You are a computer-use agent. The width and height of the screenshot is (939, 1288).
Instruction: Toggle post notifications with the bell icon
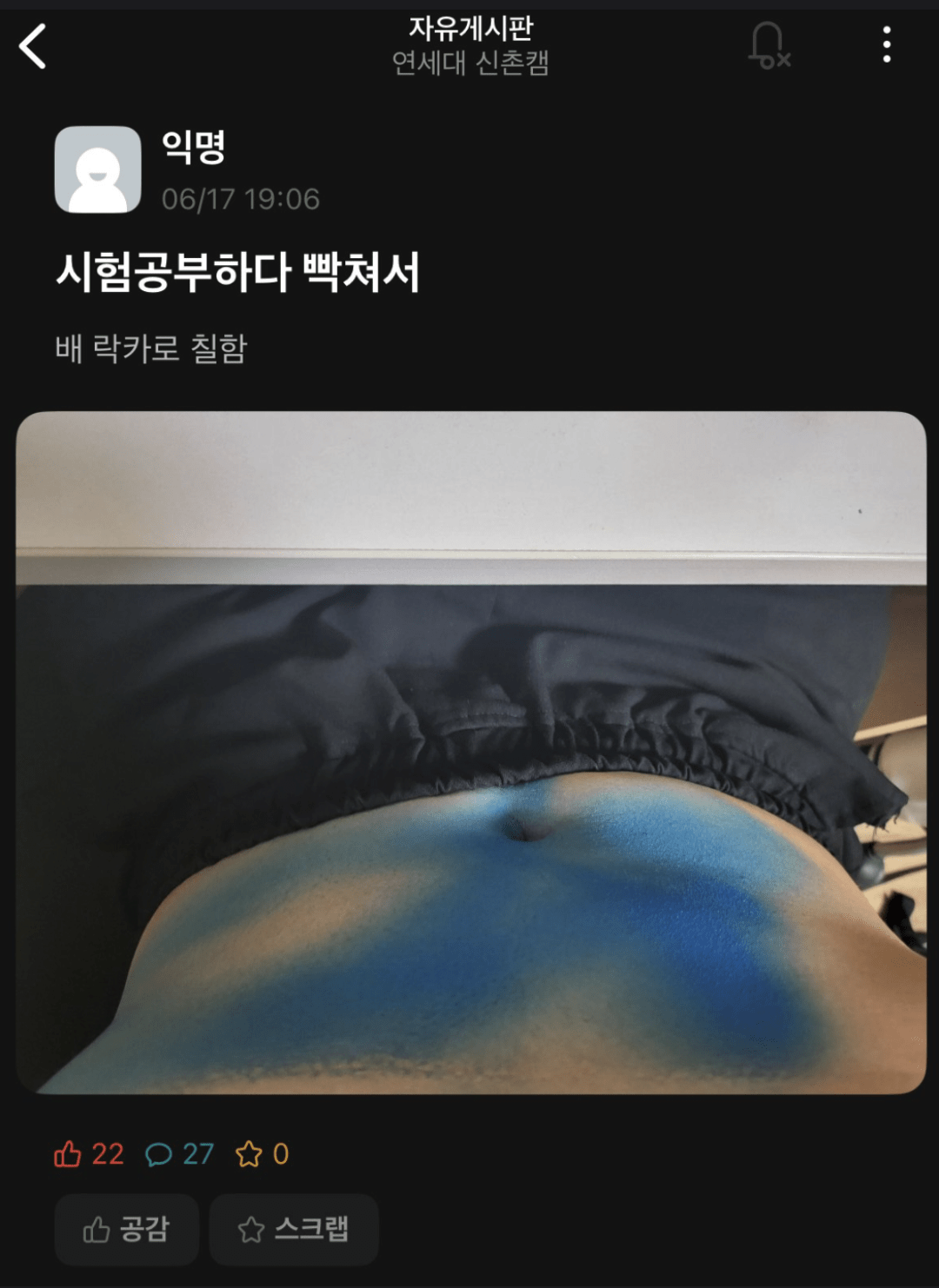(x=769, y=45)
